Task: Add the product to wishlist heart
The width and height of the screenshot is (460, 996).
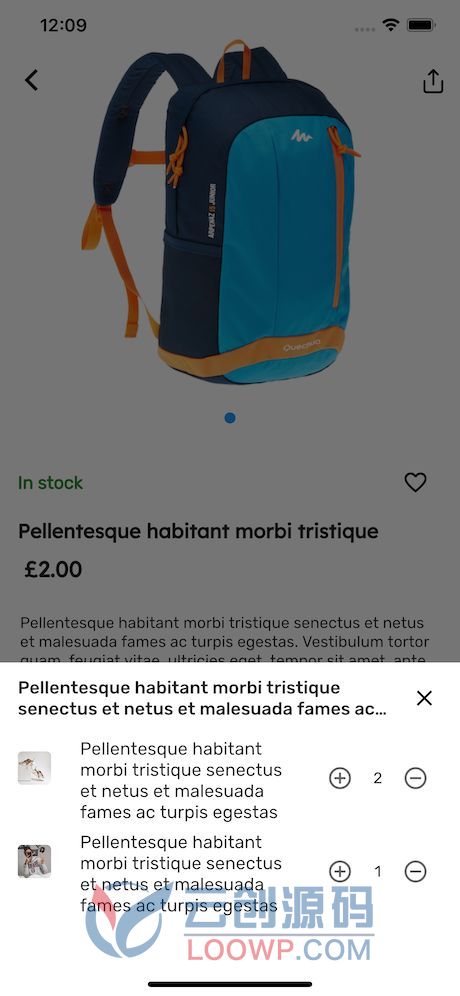Action: [416, 483]
